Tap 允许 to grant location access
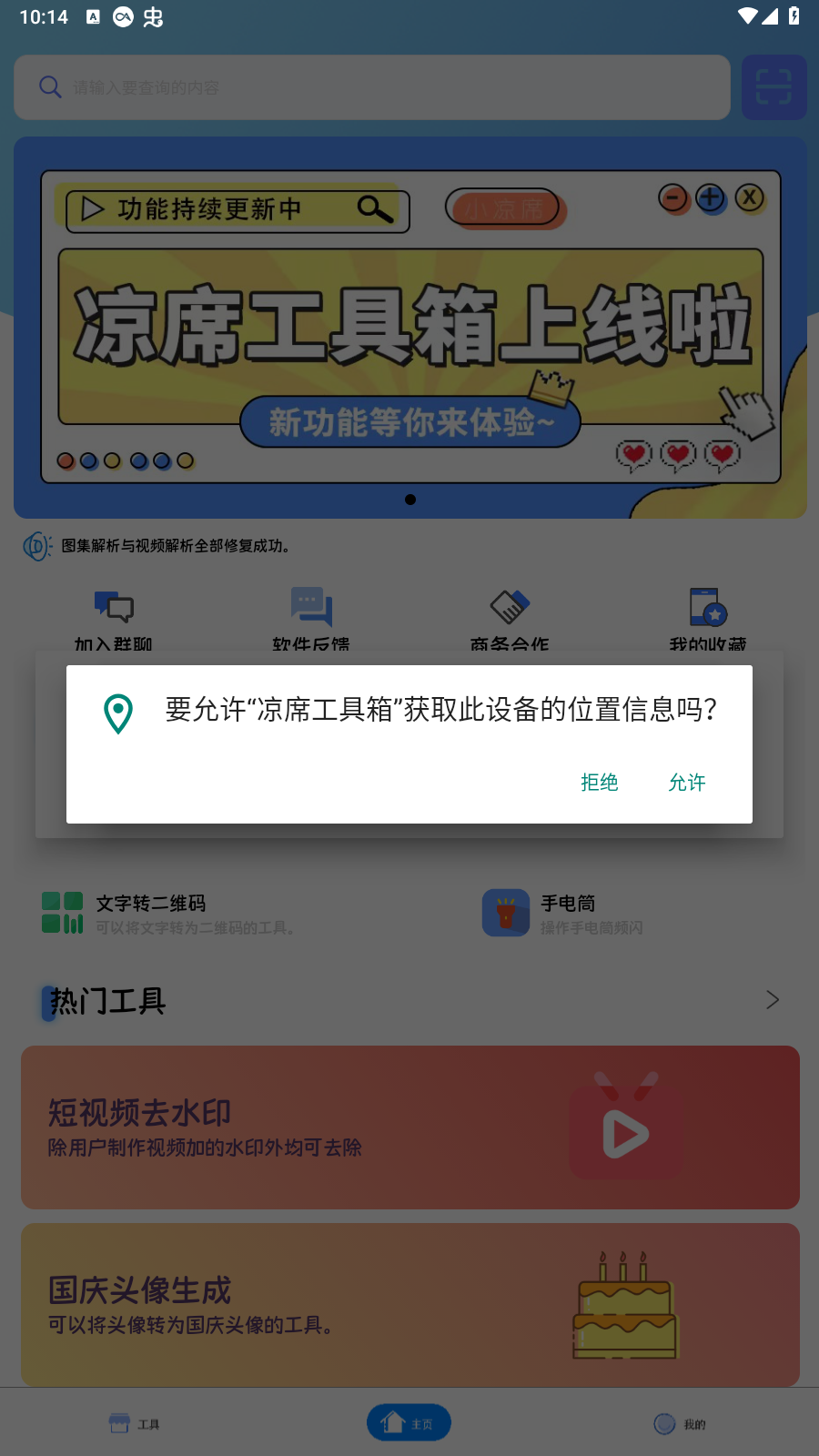Screen dimensions: 819x1456 tap(687, 783)
